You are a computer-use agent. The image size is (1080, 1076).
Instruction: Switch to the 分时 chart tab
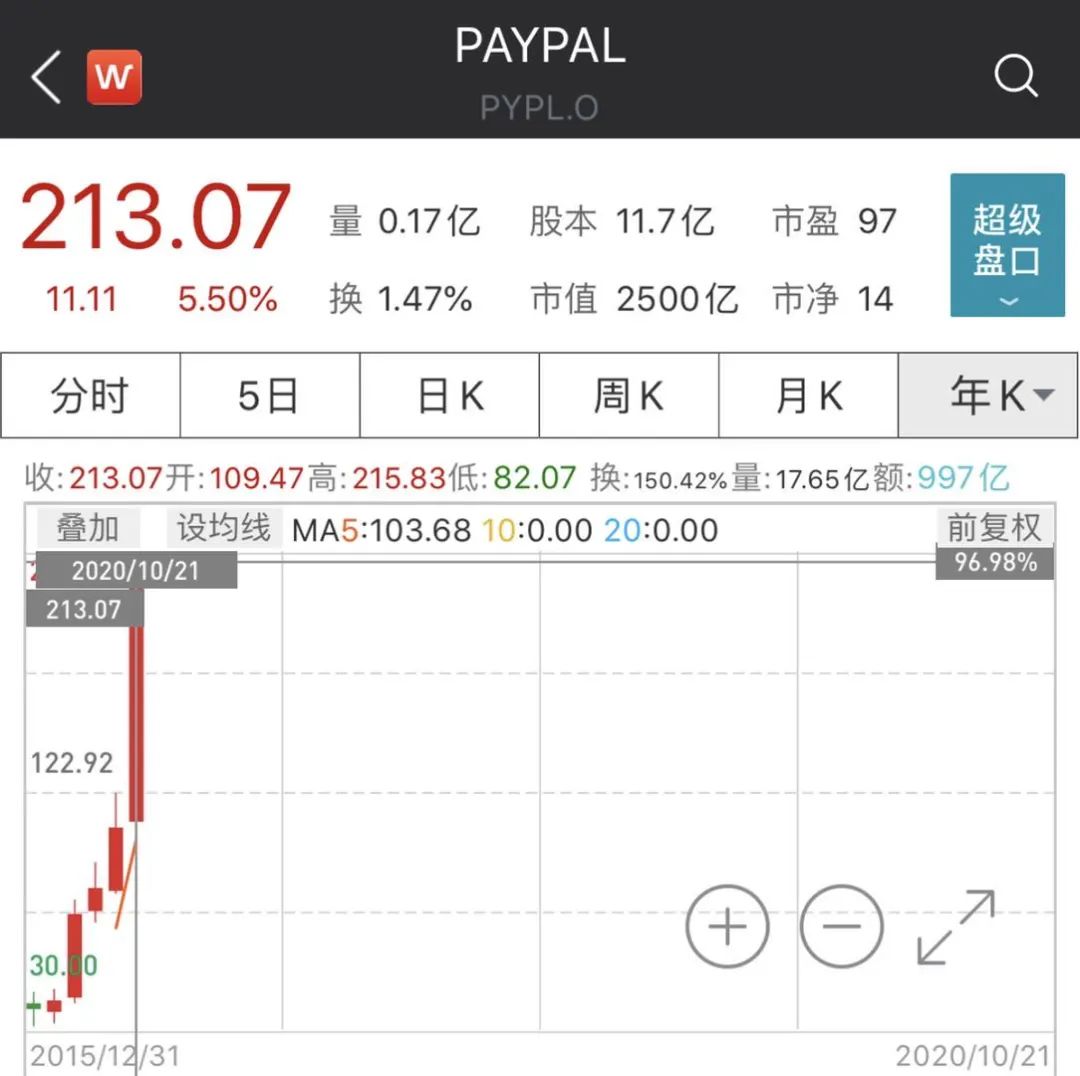pyautogui.click(x=90, y=396)
